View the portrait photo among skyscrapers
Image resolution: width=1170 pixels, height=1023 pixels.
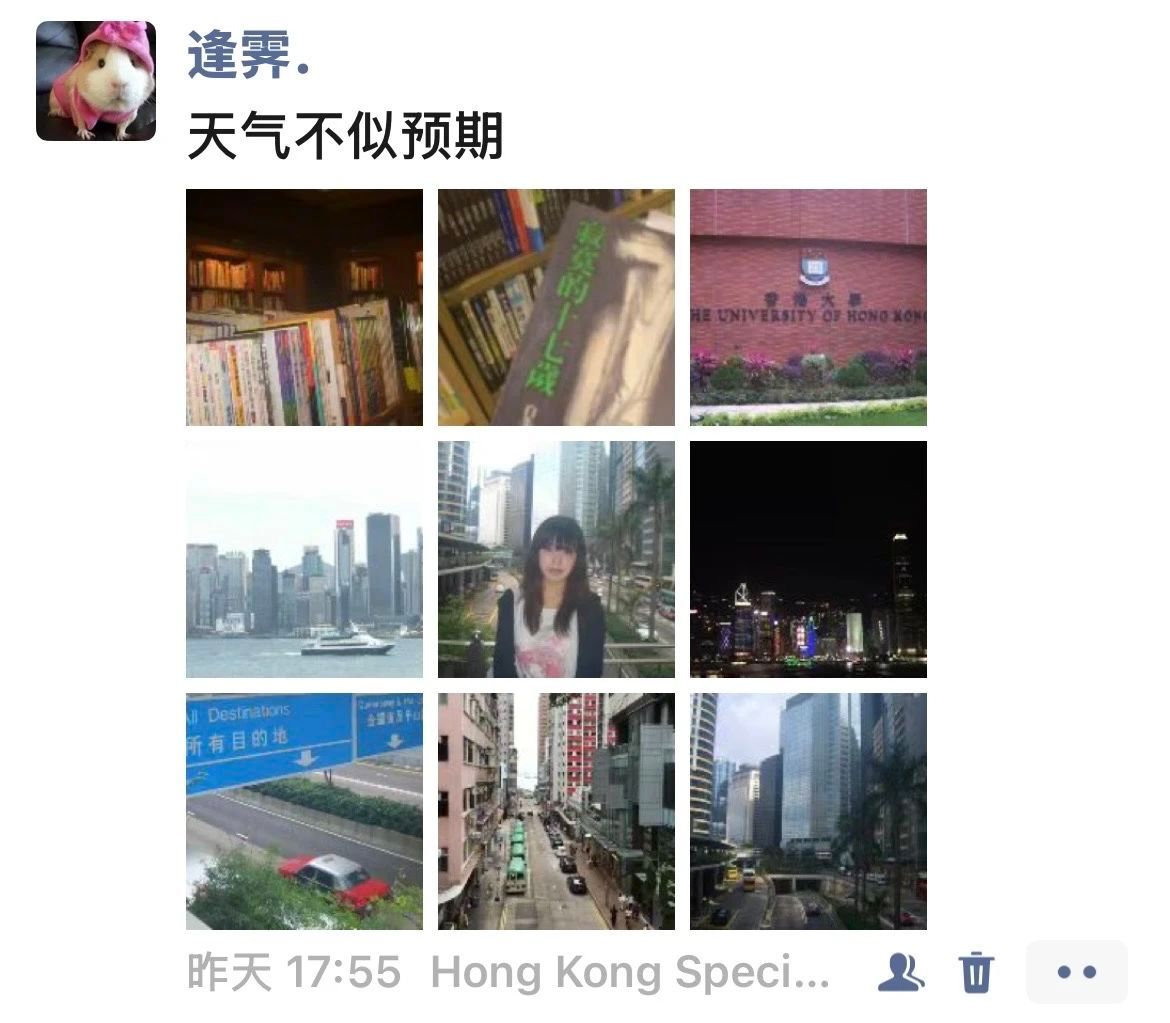tap(556, 559)
